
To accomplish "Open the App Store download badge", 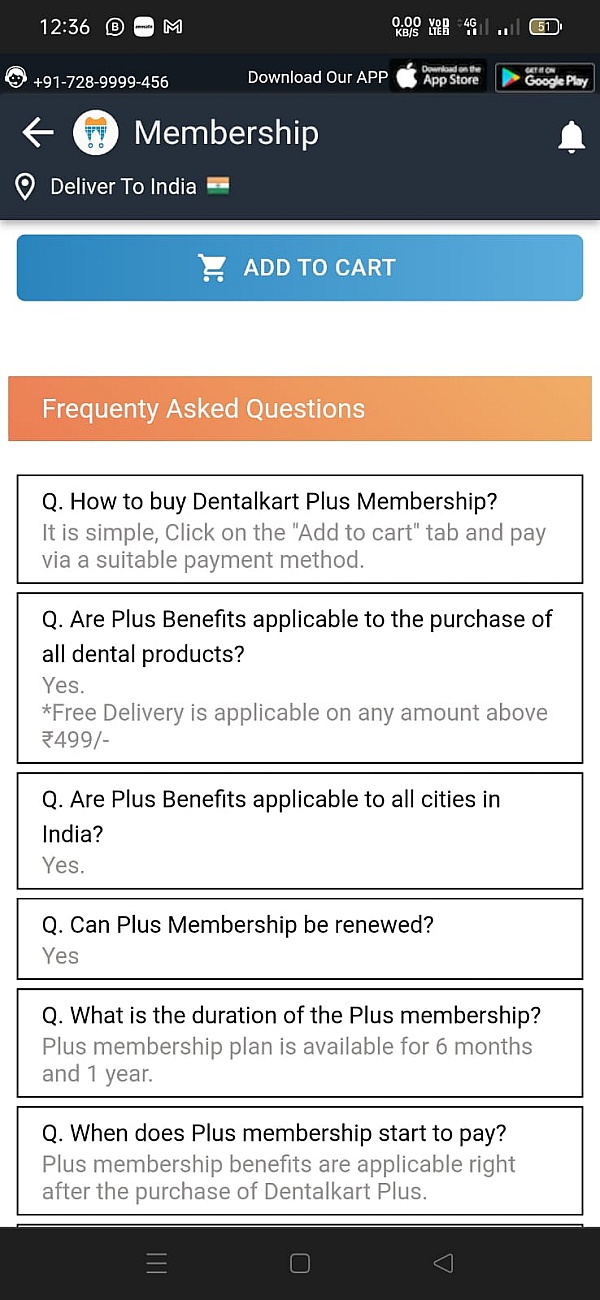I will 440,77.
